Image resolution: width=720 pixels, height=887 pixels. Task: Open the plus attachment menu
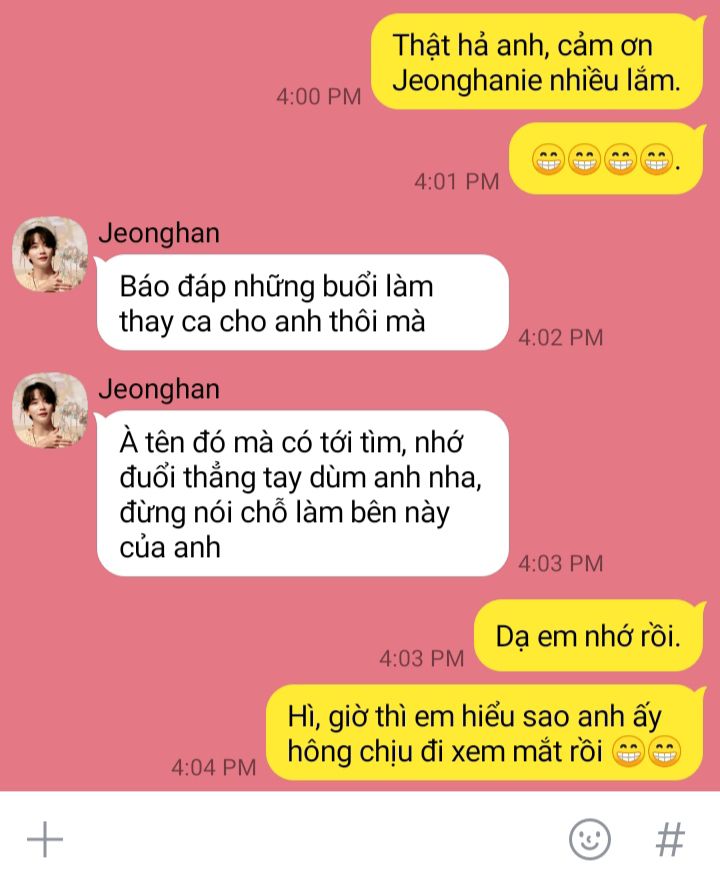(44, 840)
